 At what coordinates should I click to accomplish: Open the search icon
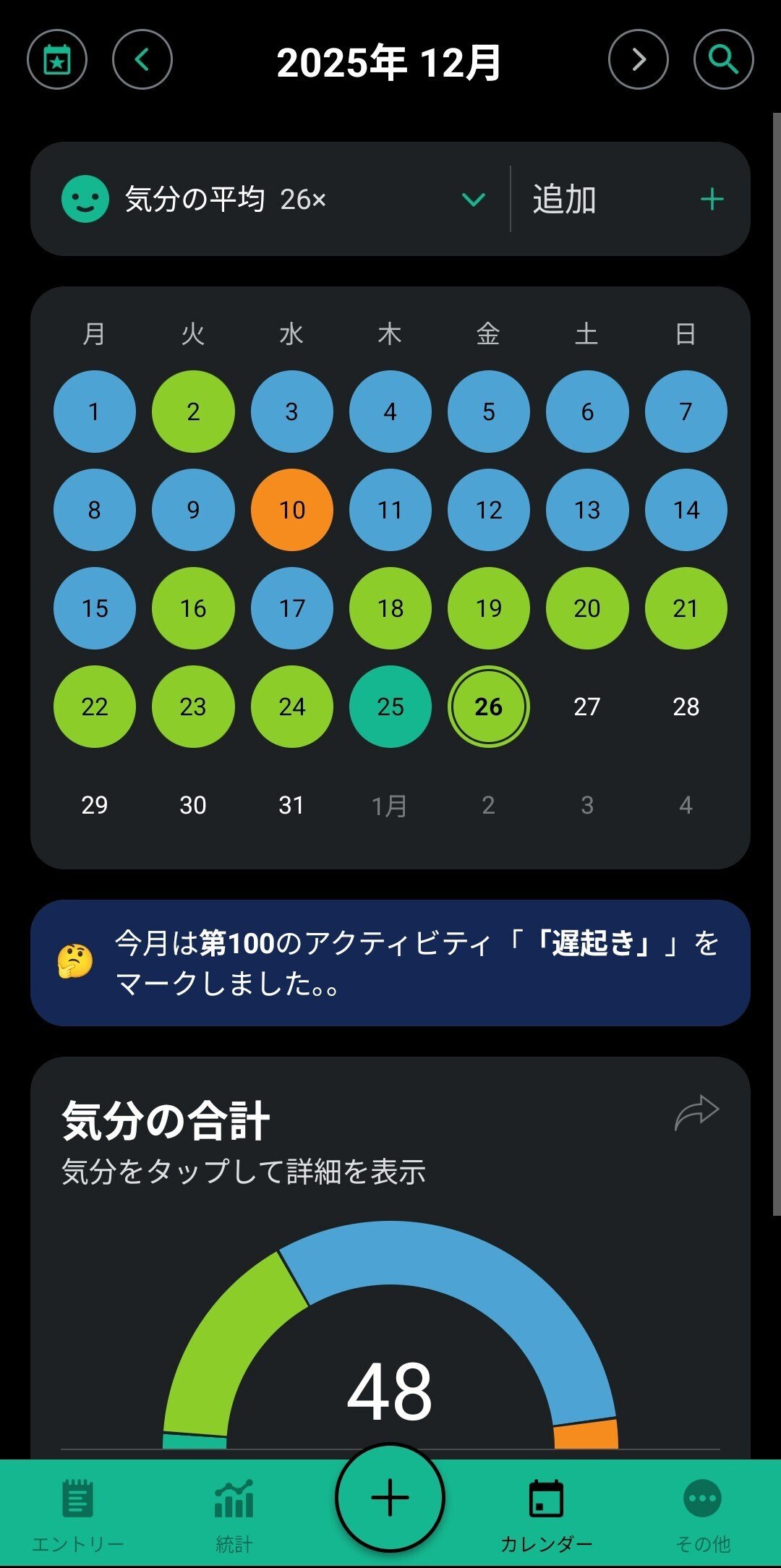coord(723,61)
